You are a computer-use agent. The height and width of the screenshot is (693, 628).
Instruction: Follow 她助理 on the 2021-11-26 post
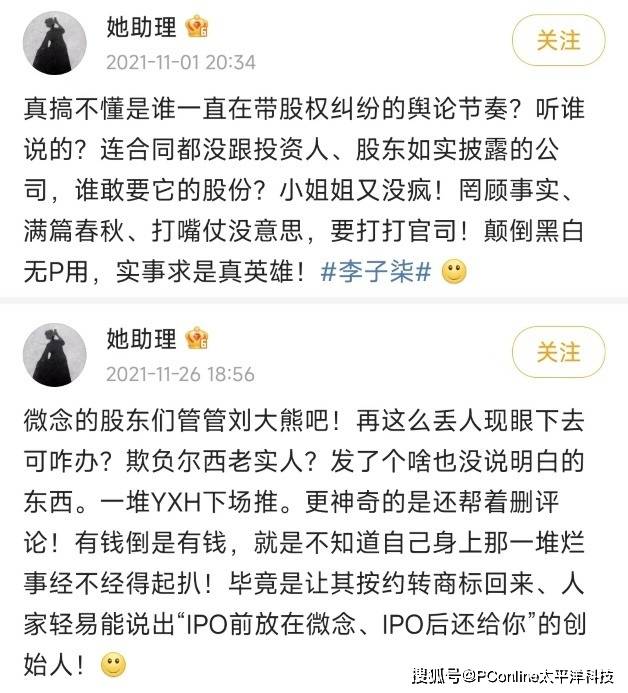point(558,352)
